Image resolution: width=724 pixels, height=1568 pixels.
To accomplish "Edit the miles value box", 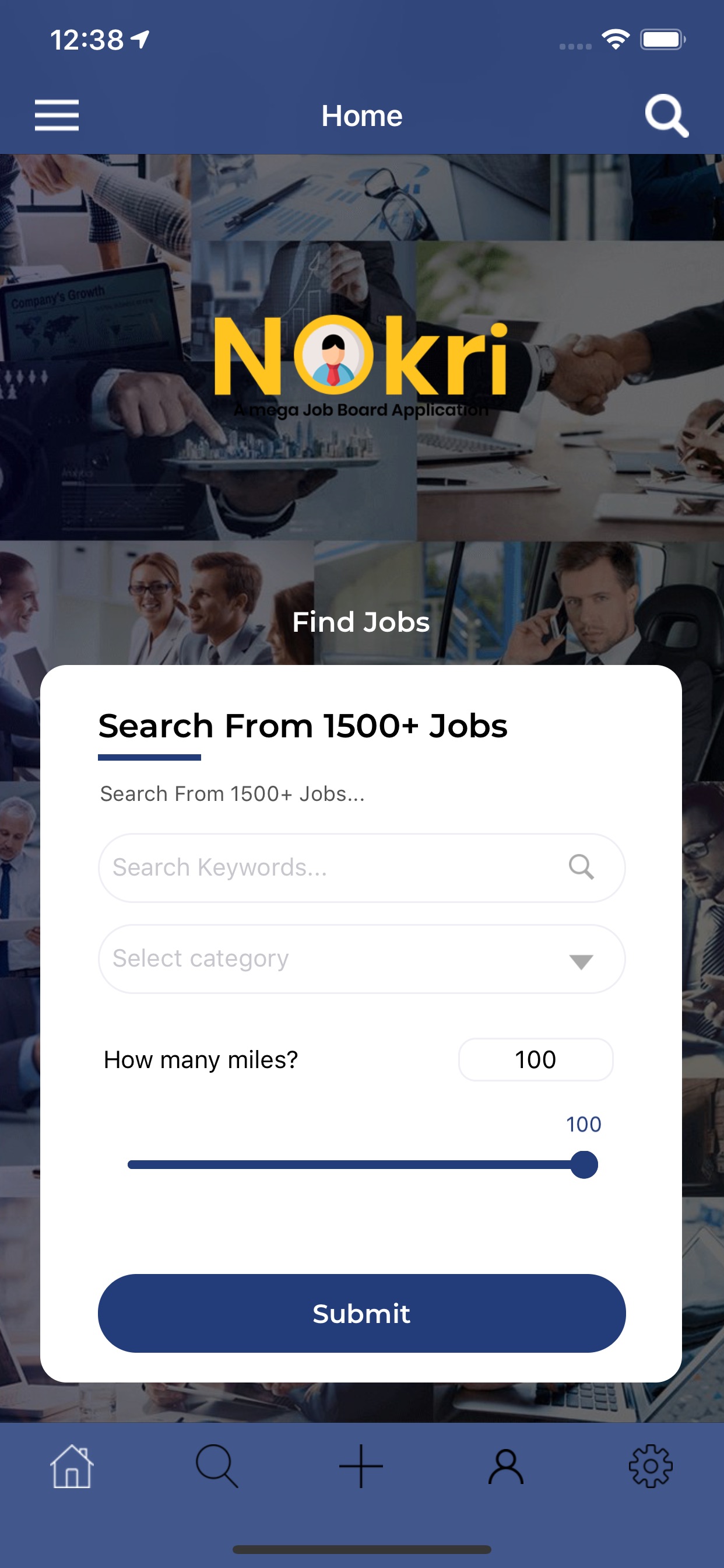I will point(535,1060).
